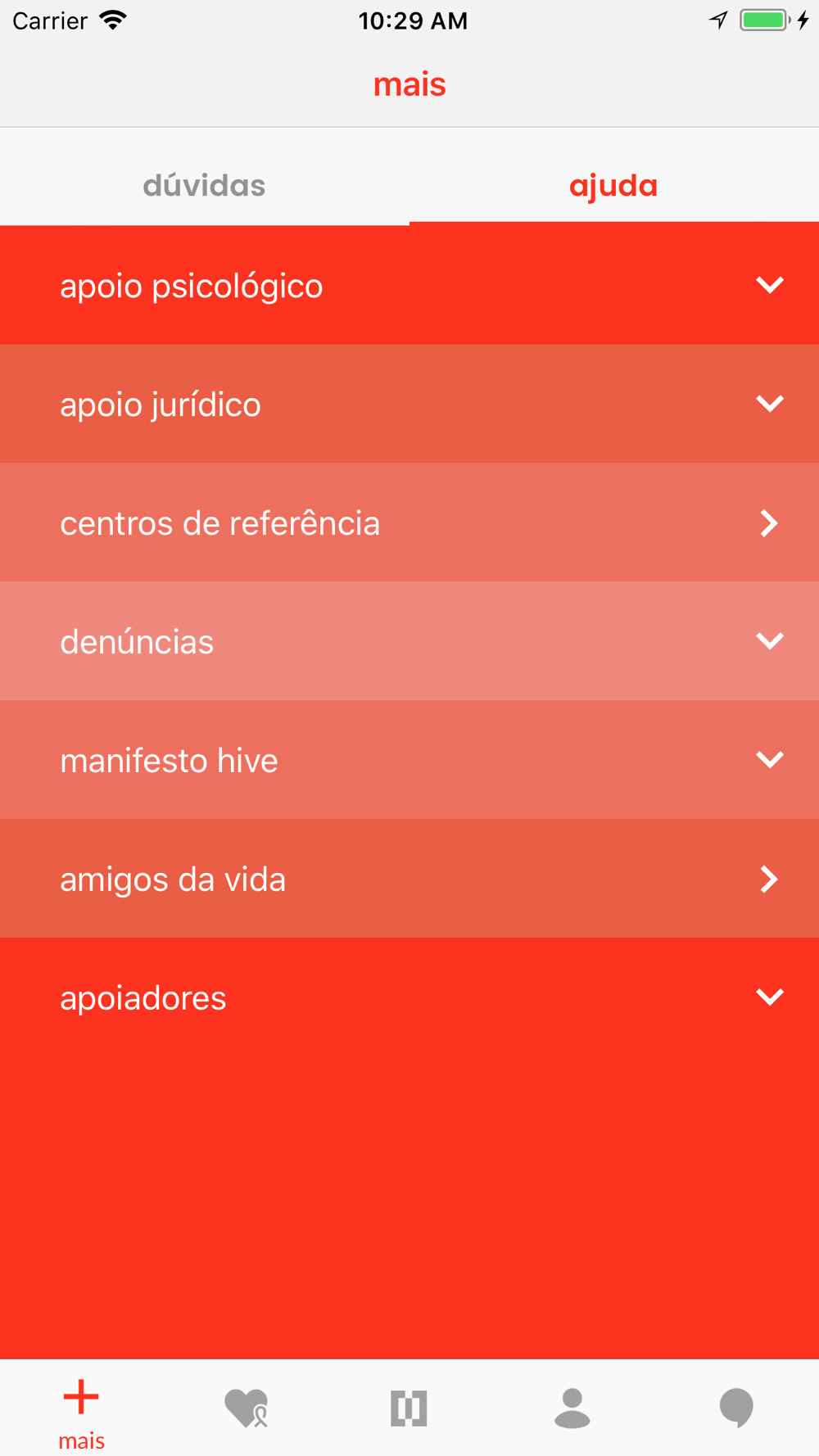Tap the mais tab in bottom bar

81,1413
